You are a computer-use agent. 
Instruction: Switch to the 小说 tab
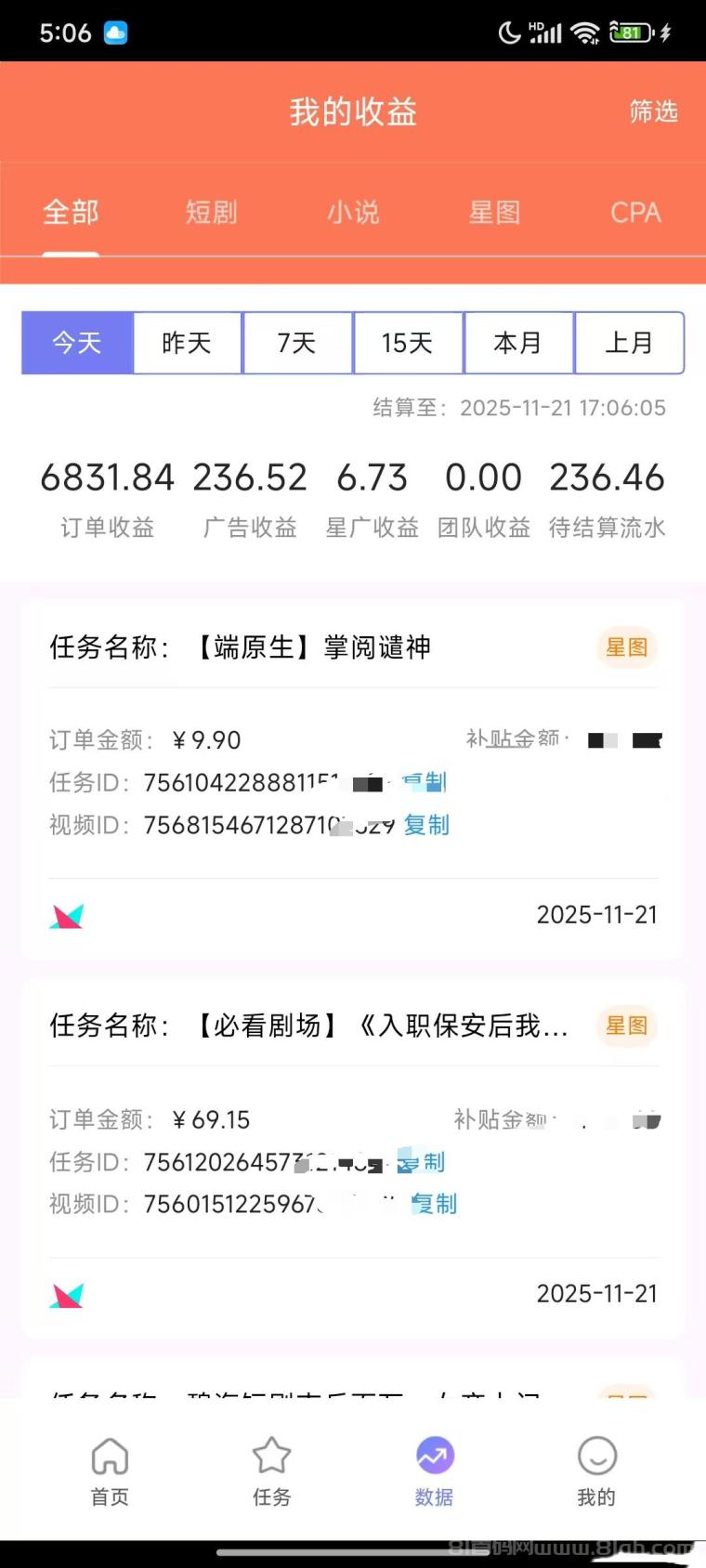tap(353, 213)
